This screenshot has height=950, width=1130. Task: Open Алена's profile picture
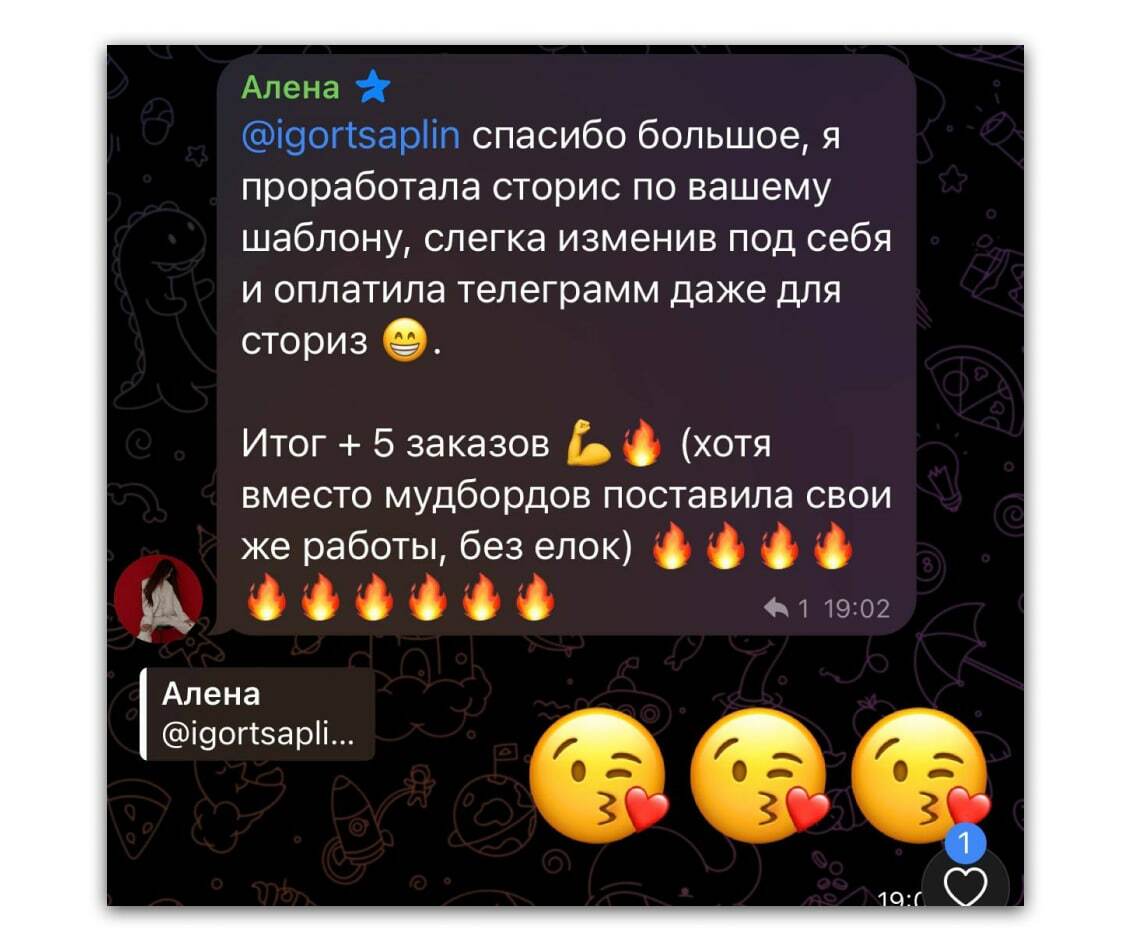(x=159, y=599)
